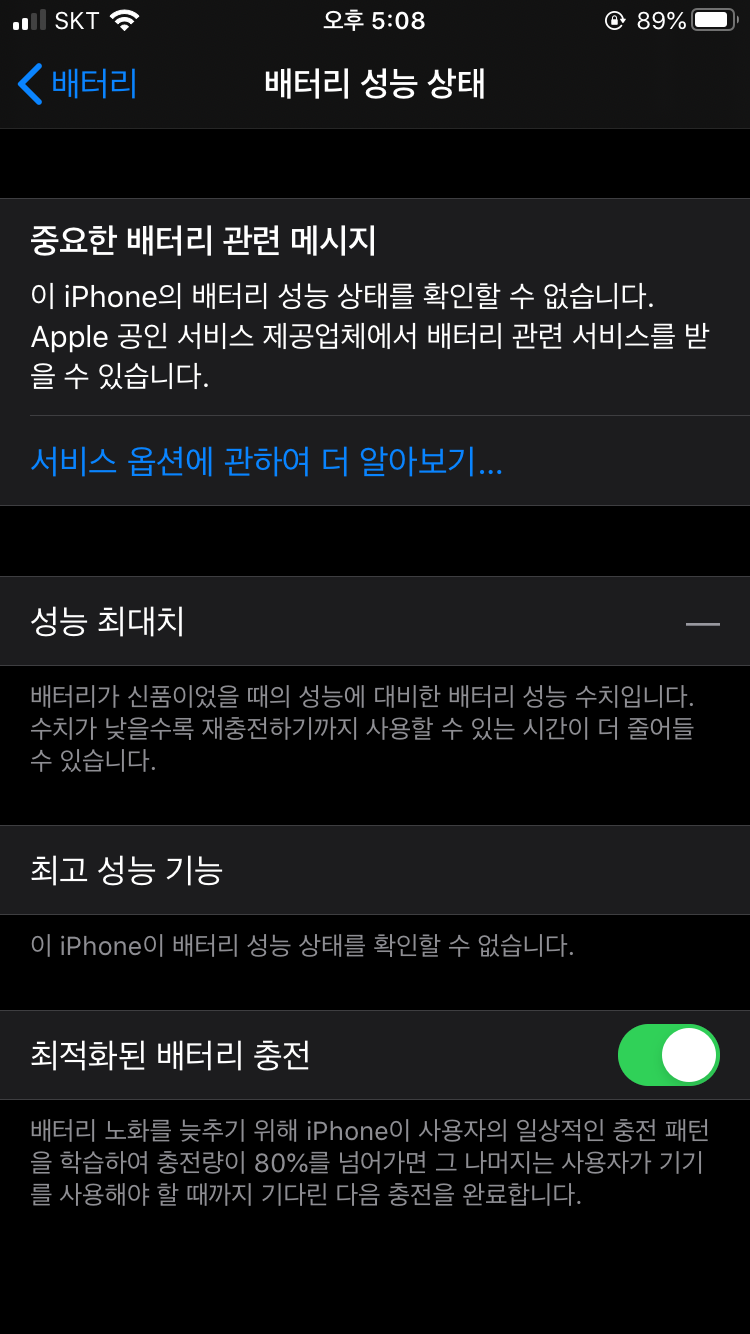Open 서비스 옵션에 관하여 더 알아보기 link
Screen dimensions: 750x1334
266,462
